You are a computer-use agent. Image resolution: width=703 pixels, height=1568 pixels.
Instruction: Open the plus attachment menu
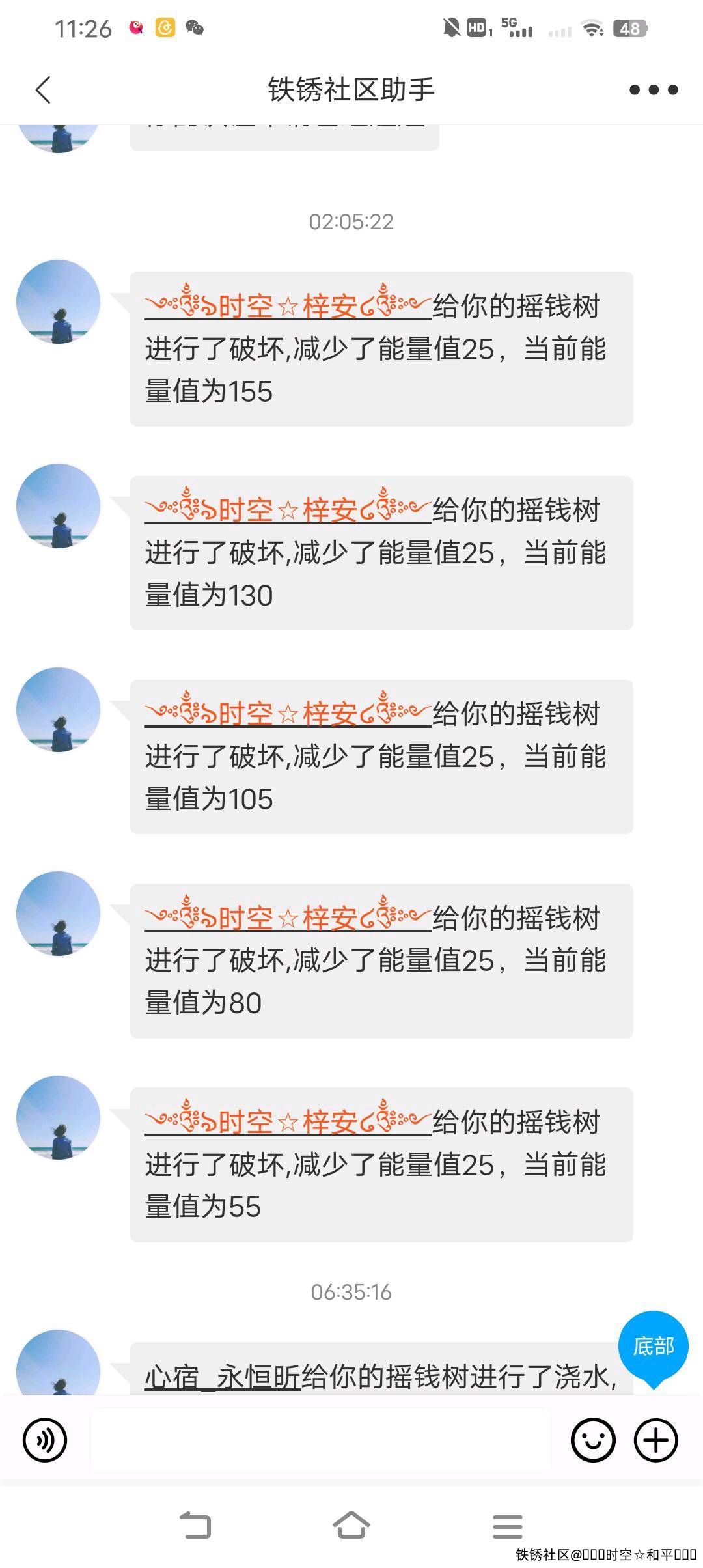[x=656, y=1440]
